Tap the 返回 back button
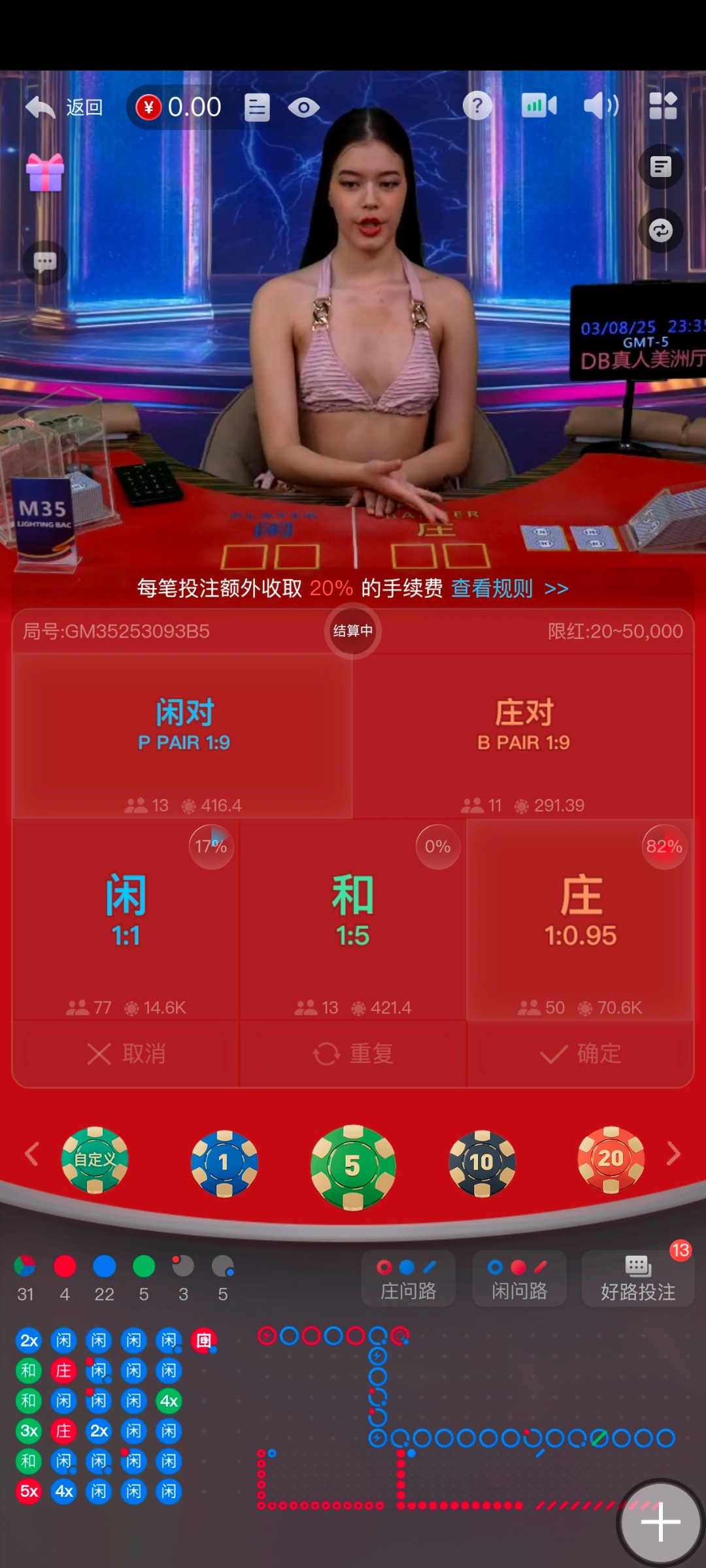This screenshot has width=706, height=1568. tap(64, 107)
